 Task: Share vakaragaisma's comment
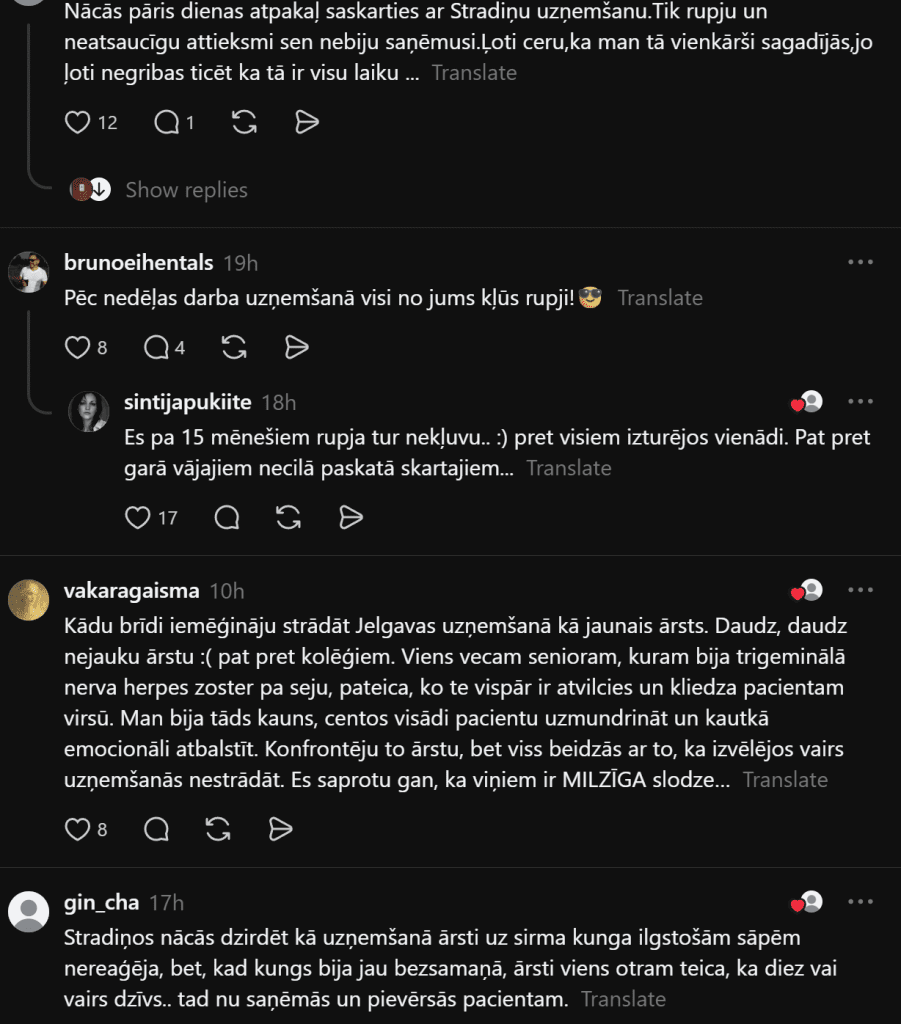click(x=280, y=829)
